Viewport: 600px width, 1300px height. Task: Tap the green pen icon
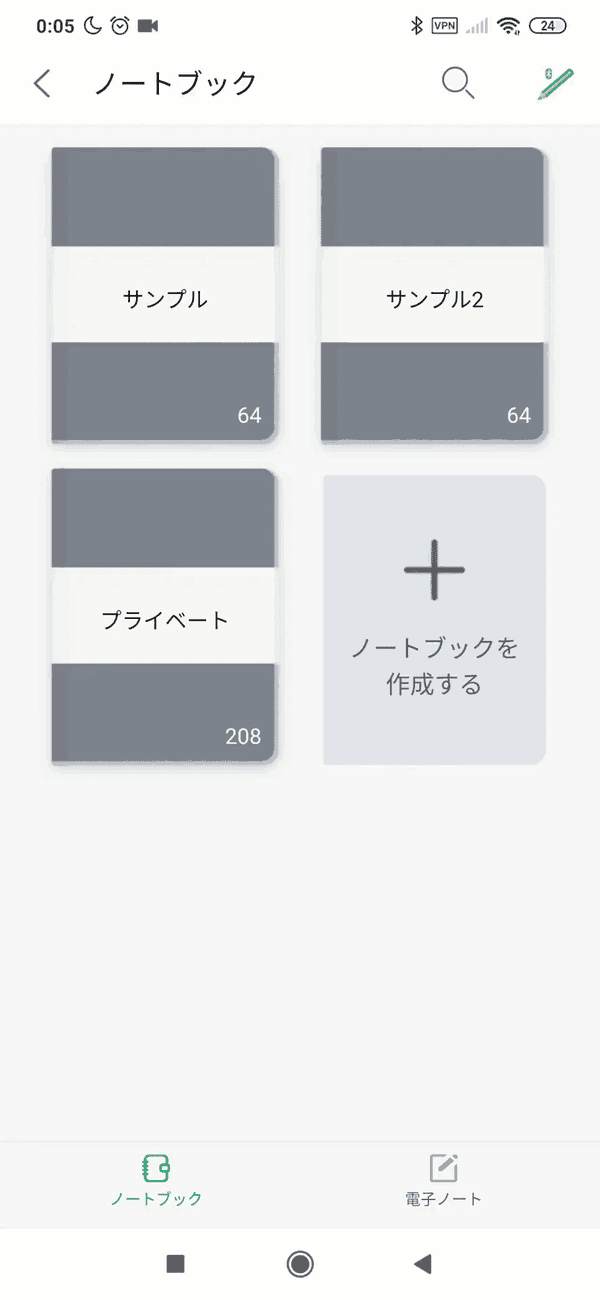pyautogui.click(x=555, y=83)
